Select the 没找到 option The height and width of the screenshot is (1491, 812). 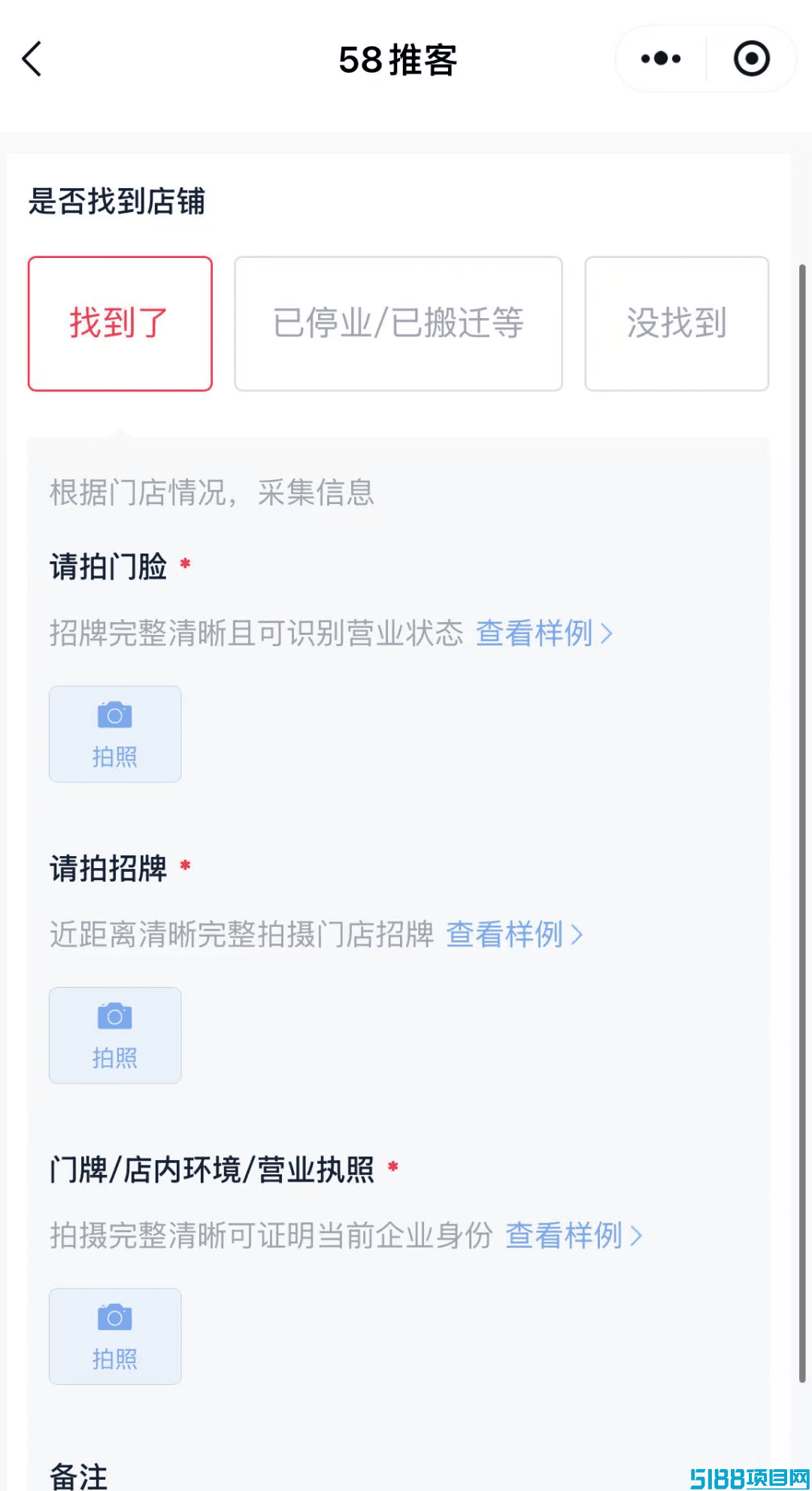pyautogui.click(x=677, y=323)
